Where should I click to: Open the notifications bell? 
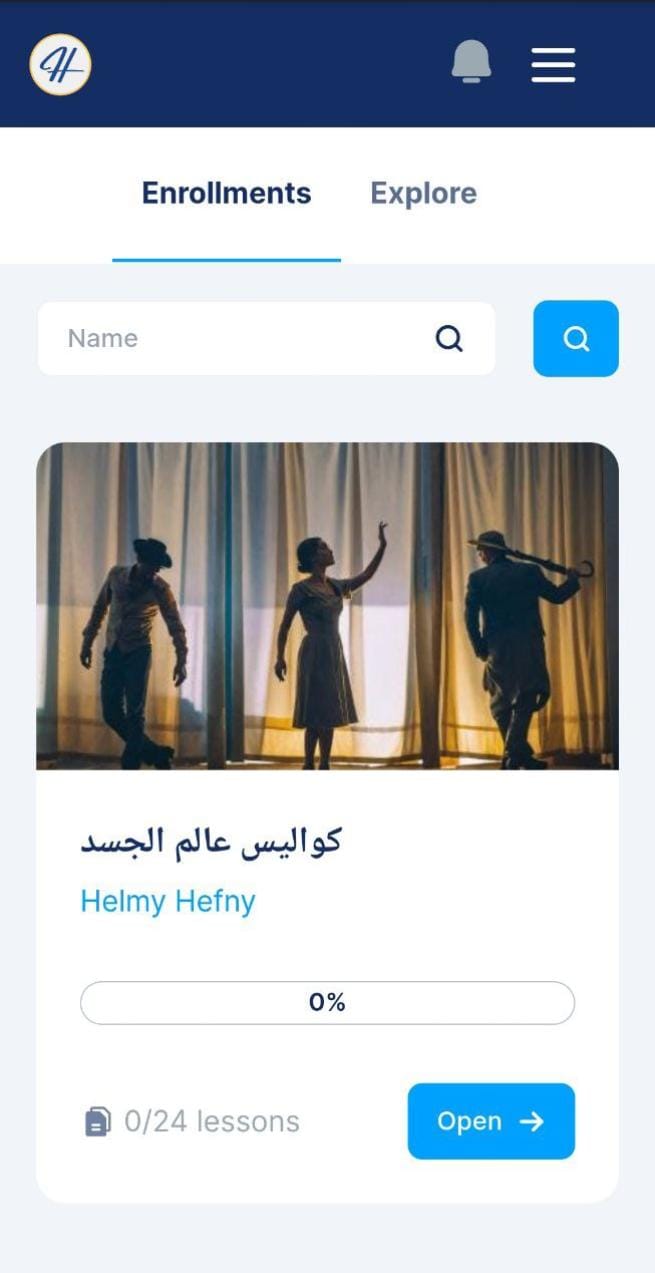(471, 62)
